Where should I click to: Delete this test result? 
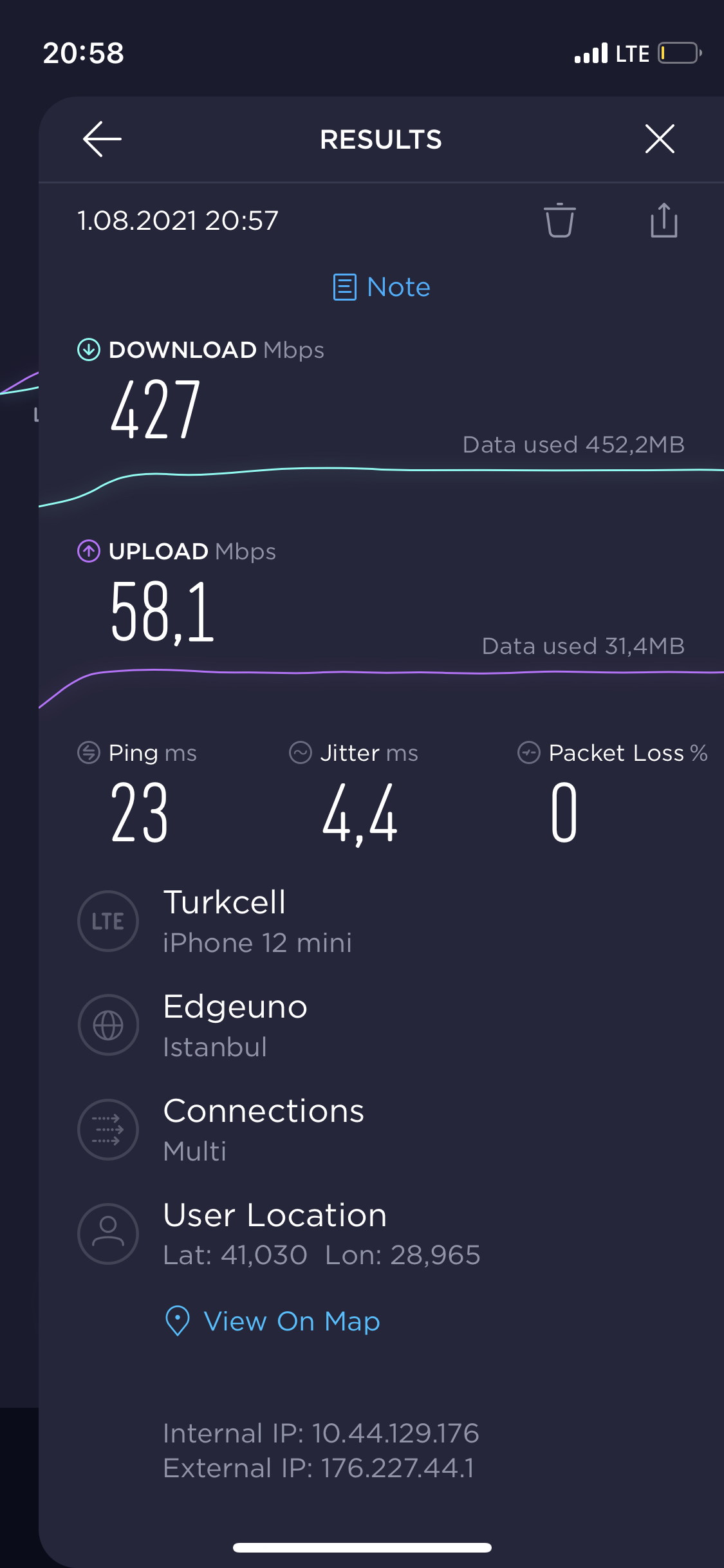pos(560,221)
